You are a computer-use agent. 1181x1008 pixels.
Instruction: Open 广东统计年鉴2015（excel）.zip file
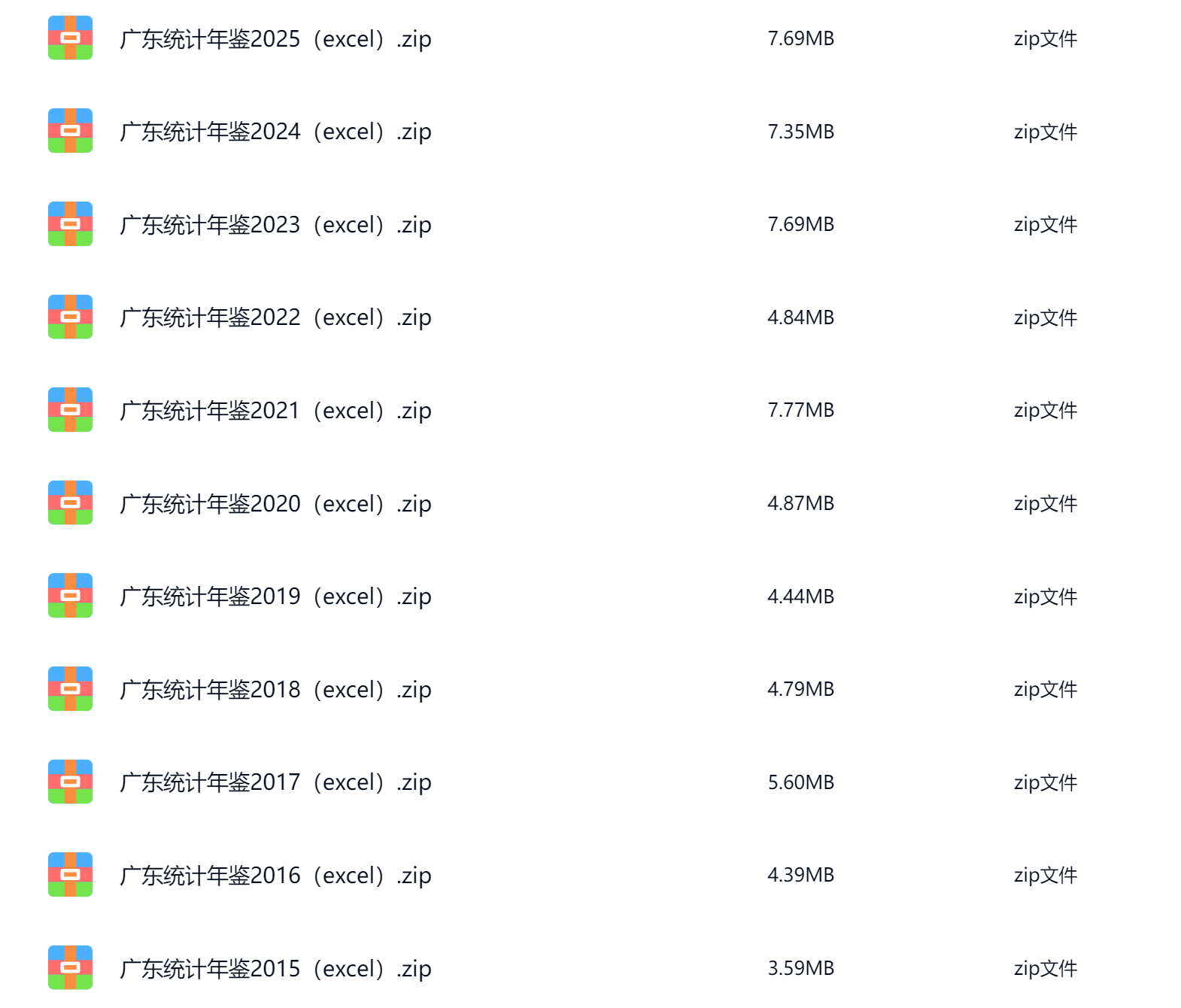pyautogui.click(x=275, y=969)
